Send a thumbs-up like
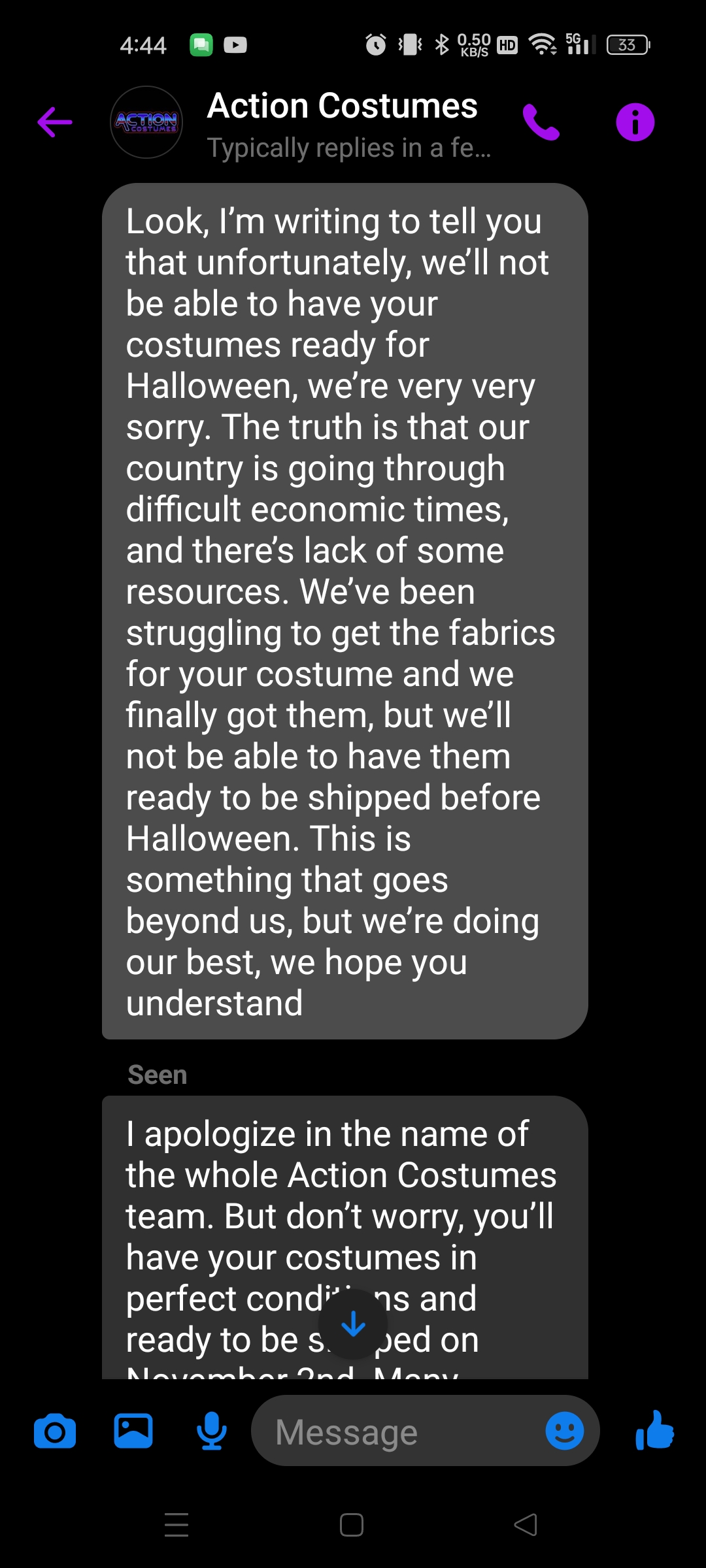This screenshot has height=1568, width=706. click(654, 1430)
